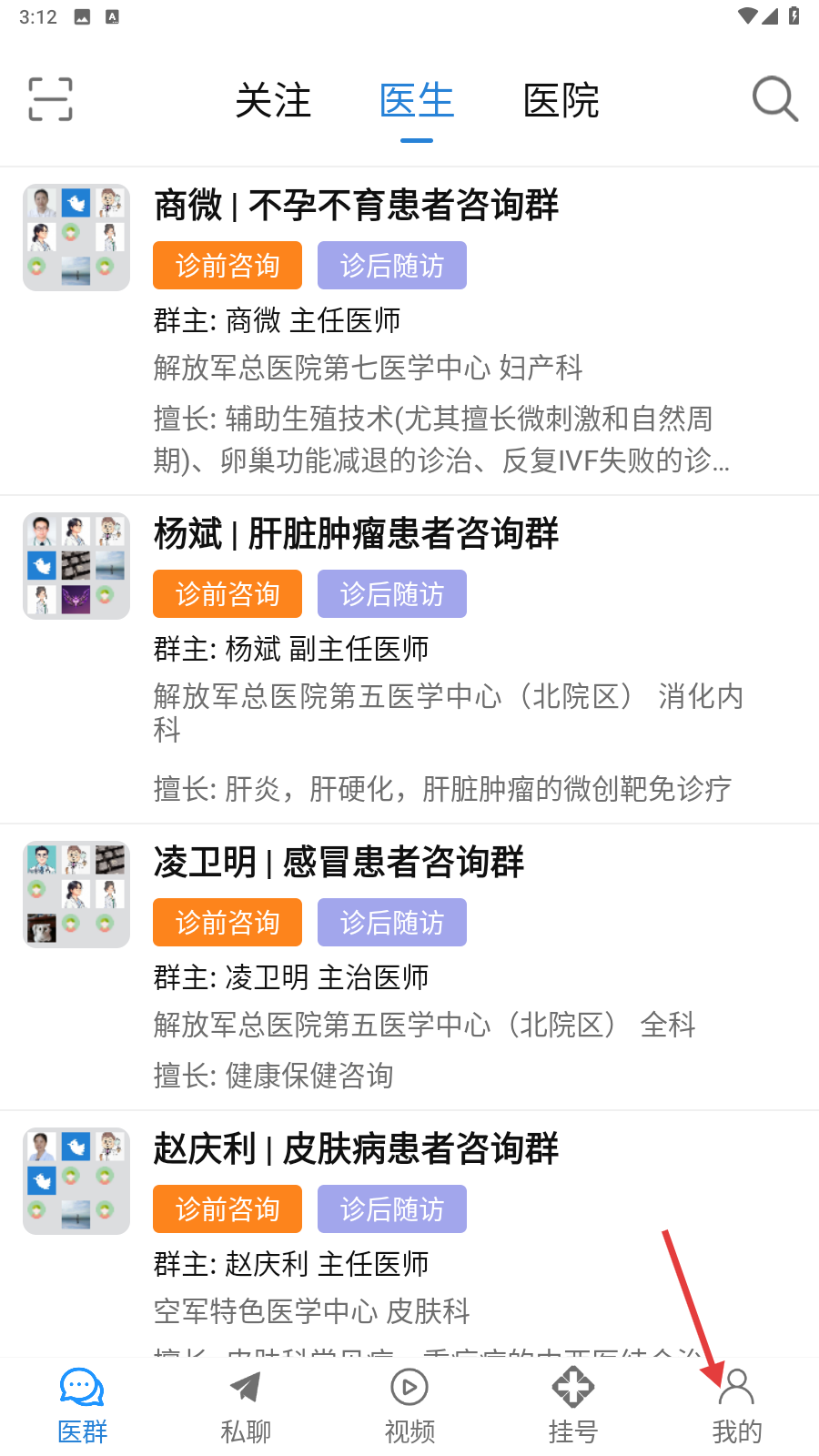Switch to the 医院 tab
819x1456 pixels.
click(x=561, y=100)
